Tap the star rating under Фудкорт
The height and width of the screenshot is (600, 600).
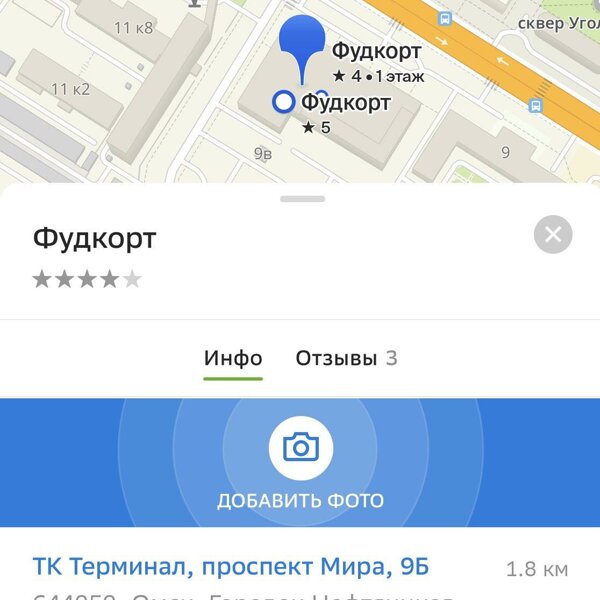click(x=87, y=279)
